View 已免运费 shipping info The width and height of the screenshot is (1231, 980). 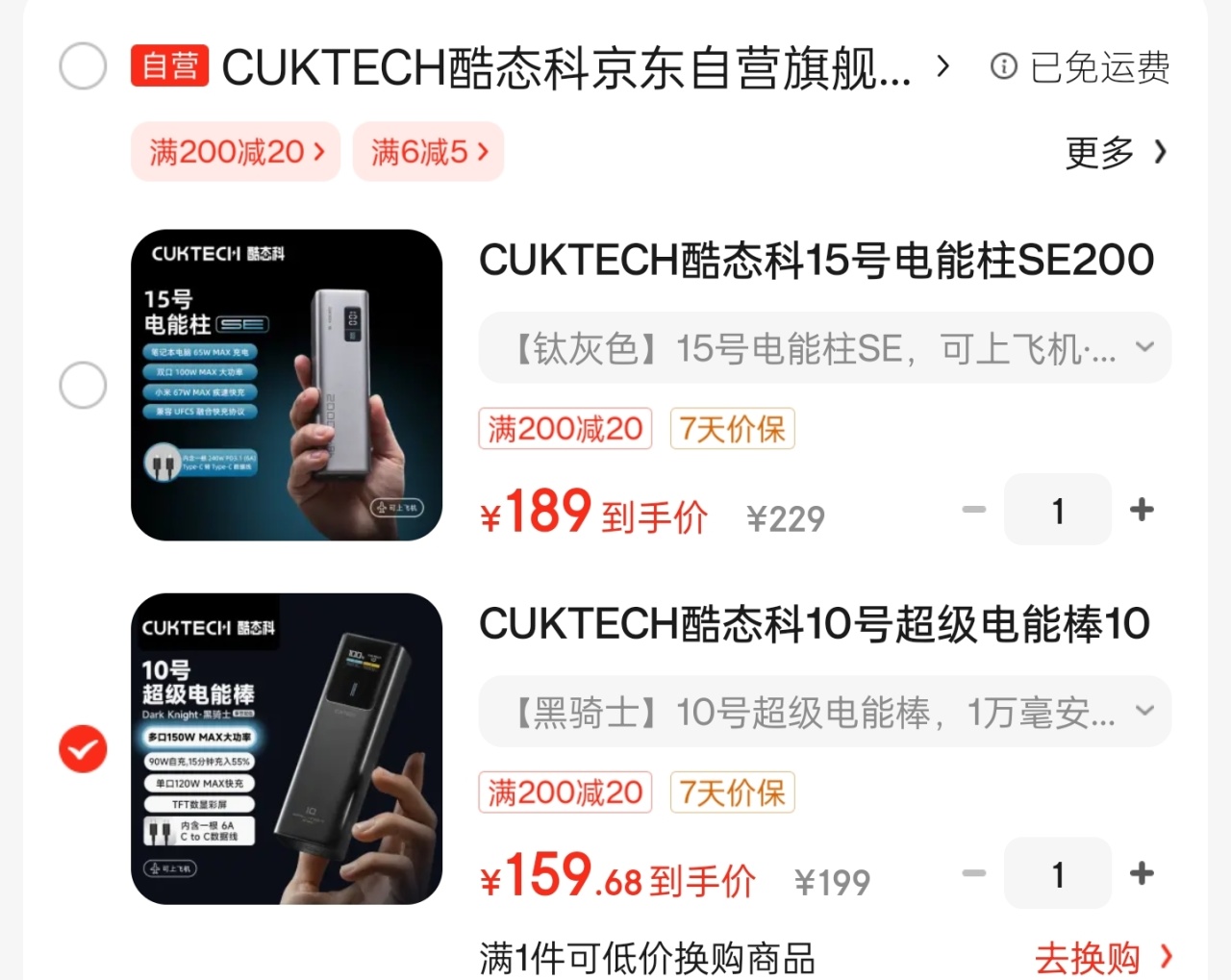point(1081,67)
